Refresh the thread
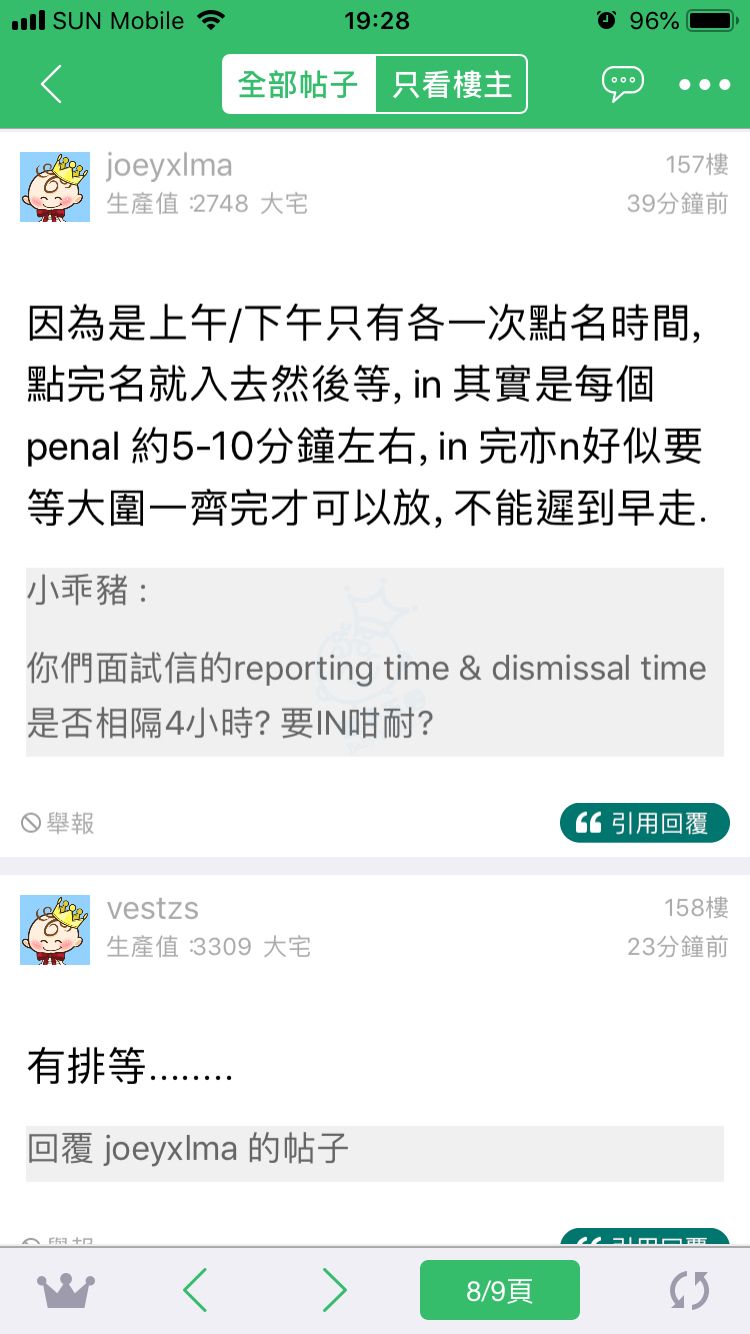Viewport: 750px width, 1334px height. pos(689,1290)
